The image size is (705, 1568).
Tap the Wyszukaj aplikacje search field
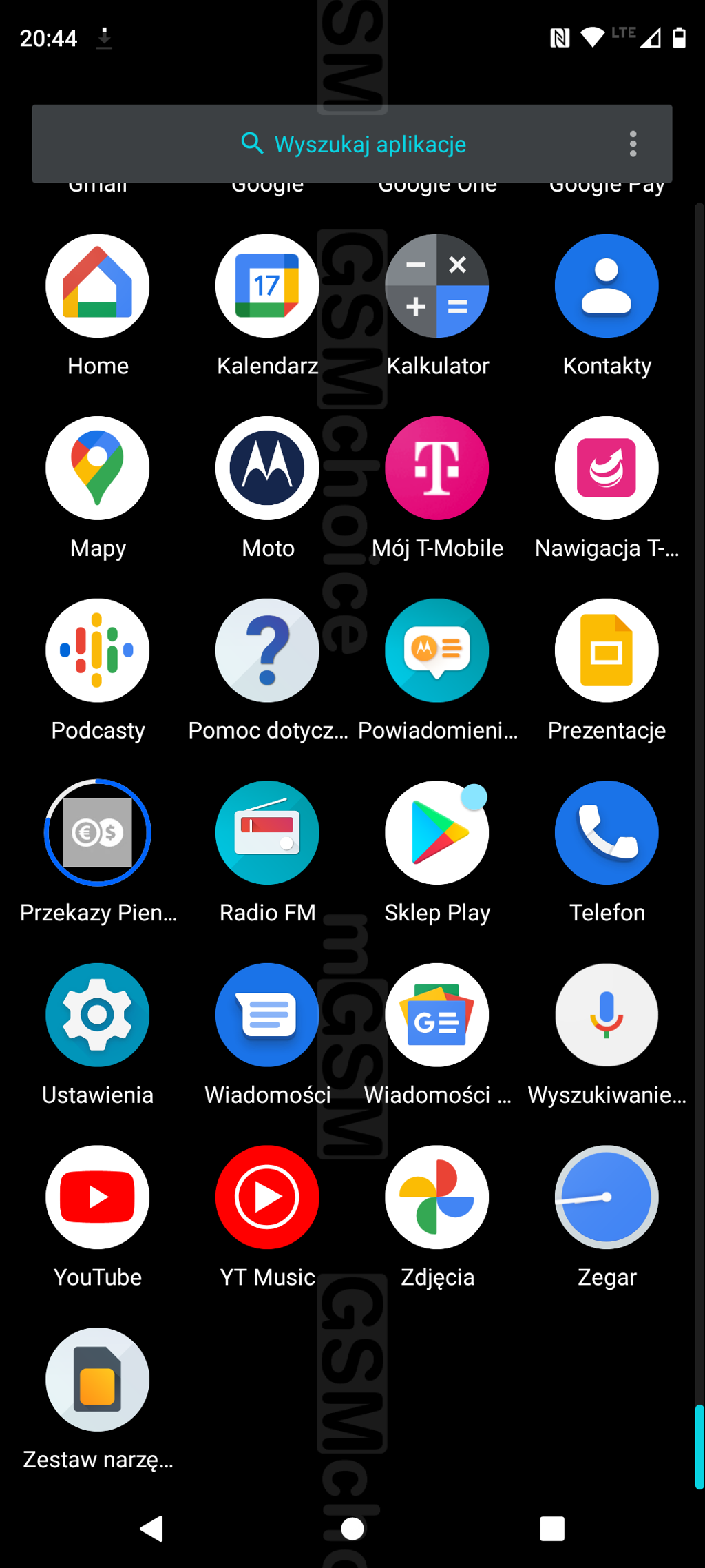[352, 144]
